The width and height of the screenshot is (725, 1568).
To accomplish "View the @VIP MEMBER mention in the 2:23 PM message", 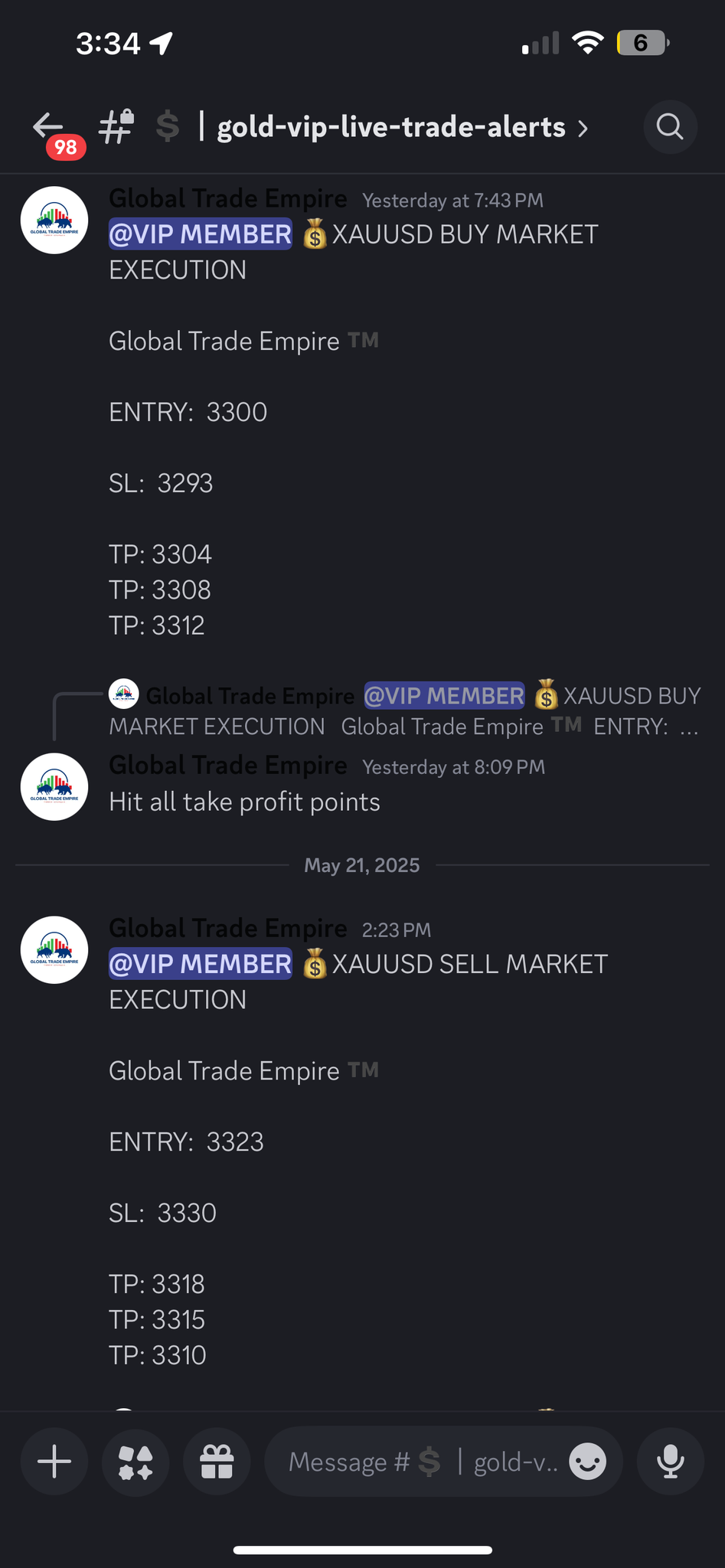I will [x=200, y=964].
